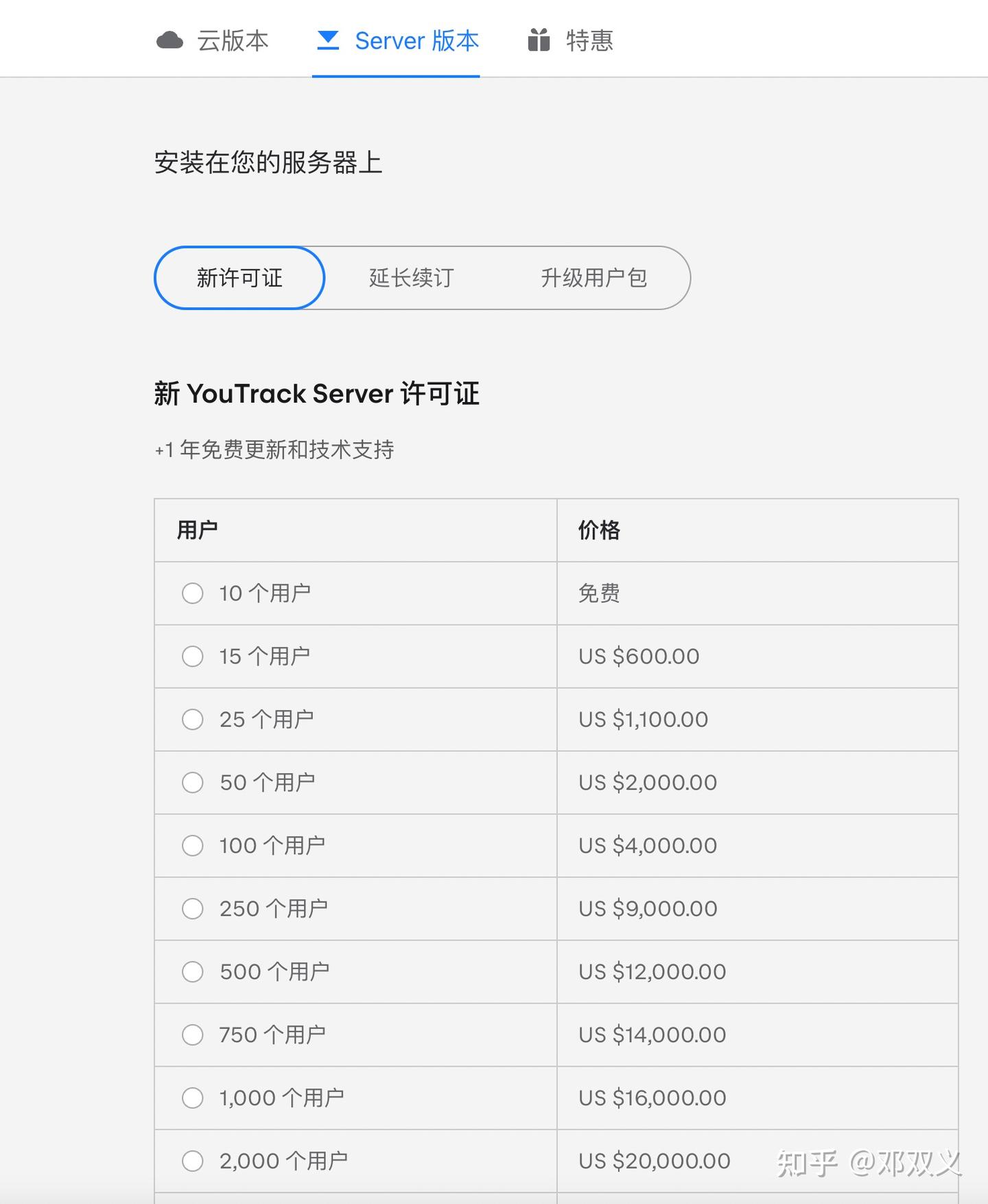
Task: Switch to the 云版本 tab
Action: pos(213,40)
